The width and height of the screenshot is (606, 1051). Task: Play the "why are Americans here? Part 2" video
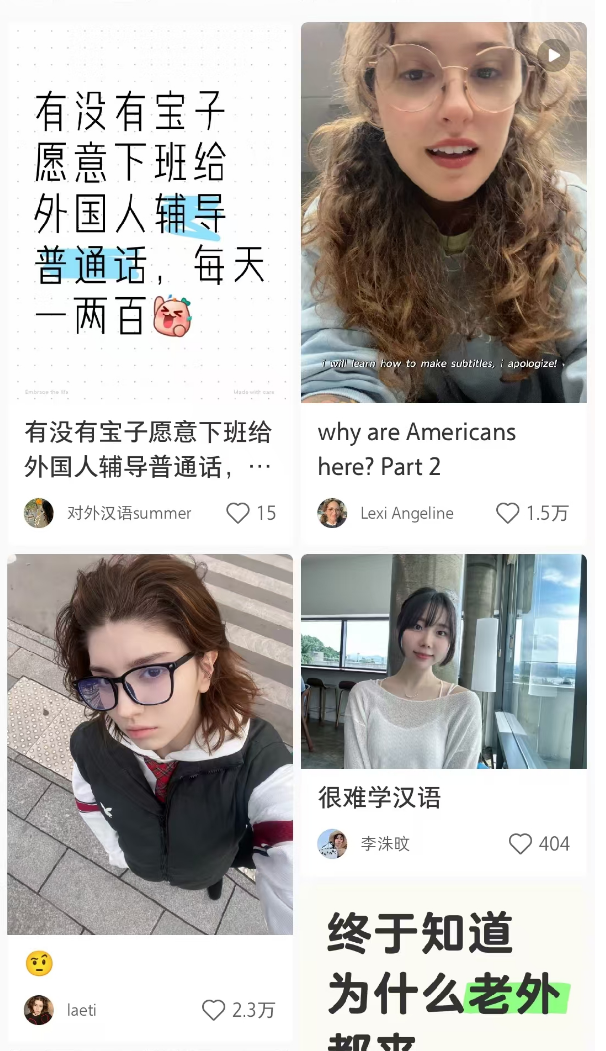click(x=443, y=212)
